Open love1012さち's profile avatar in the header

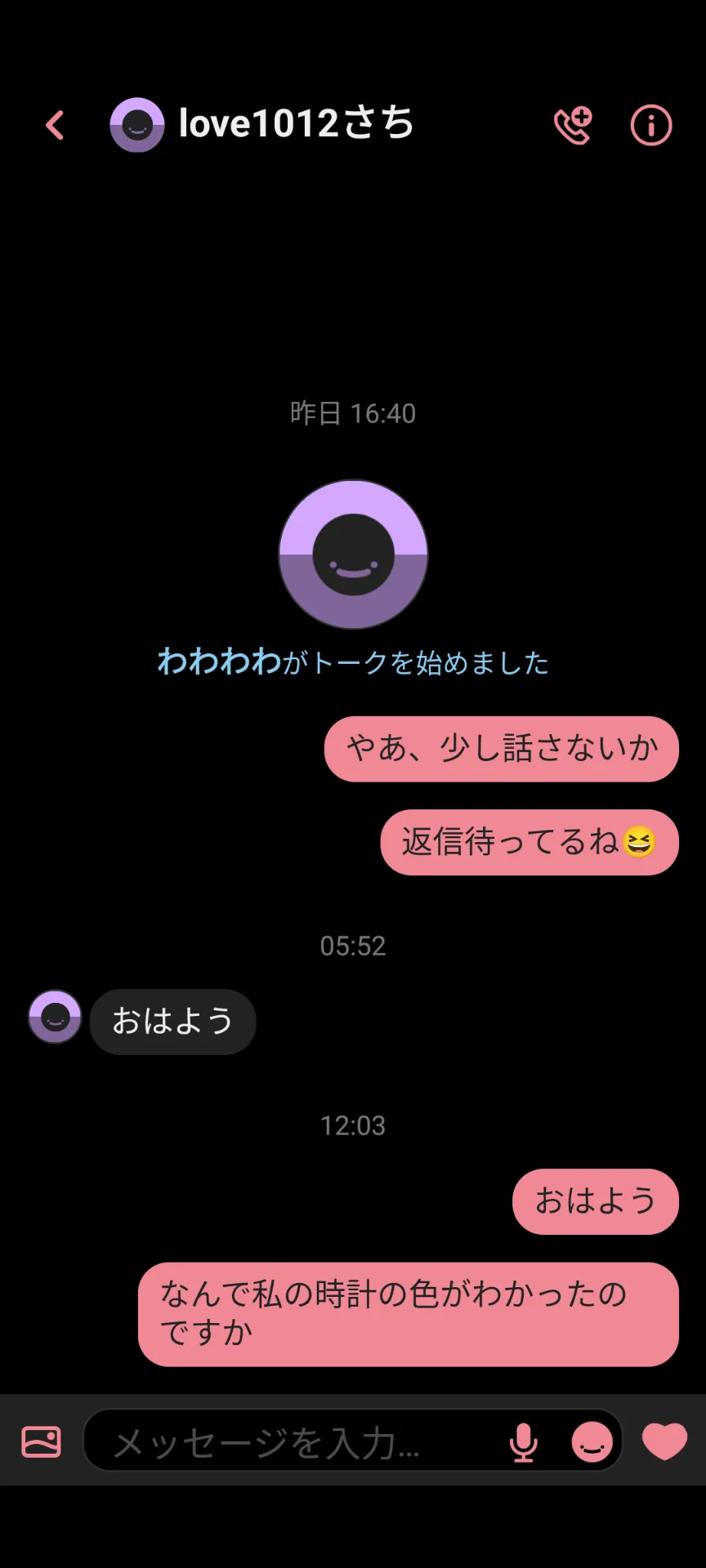pos(137,125)
